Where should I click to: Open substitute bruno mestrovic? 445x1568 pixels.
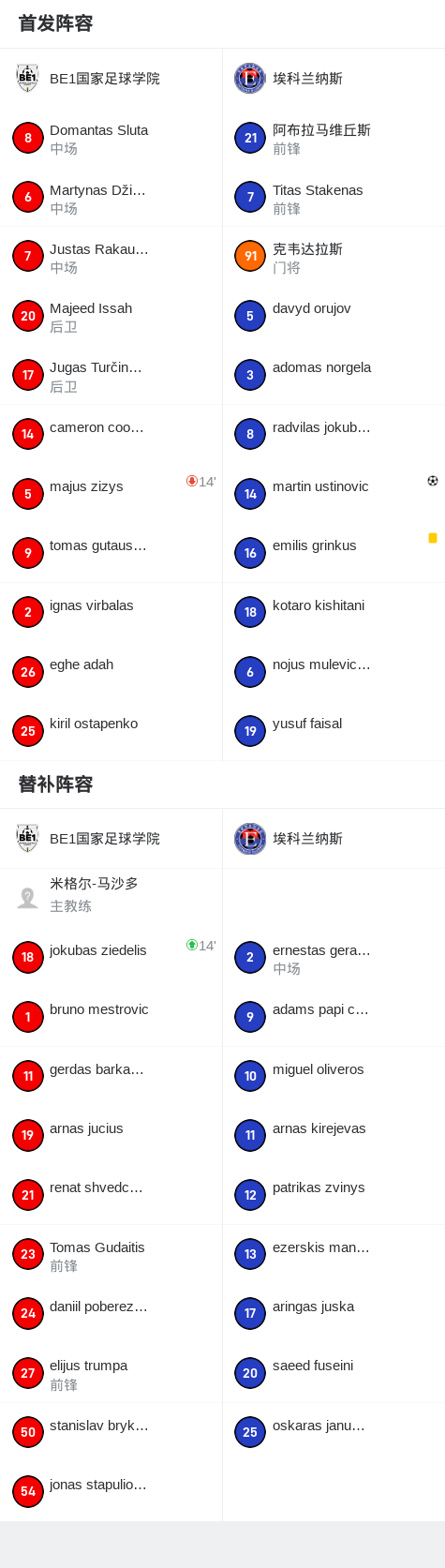tap(111, 1017)
